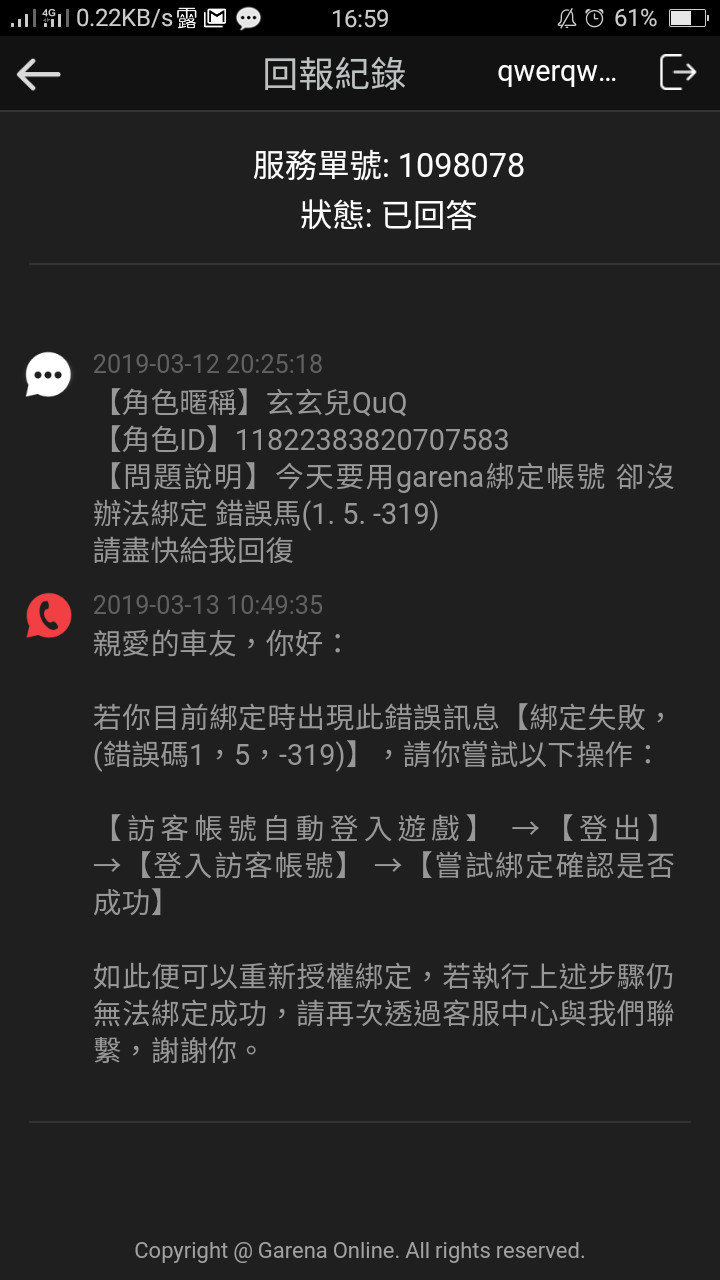
Task: Tap the 2019-03-12 20:25:18 timestamp
Action: 208,364
